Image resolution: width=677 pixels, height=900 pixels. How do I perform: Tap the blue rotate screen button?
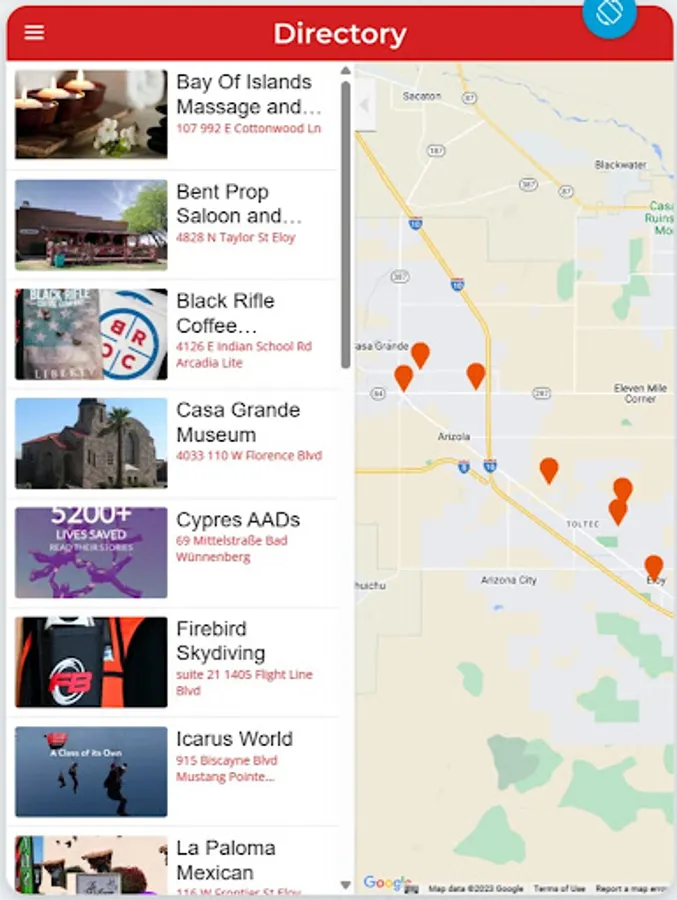pyautogui.click(x=610, y=14)
